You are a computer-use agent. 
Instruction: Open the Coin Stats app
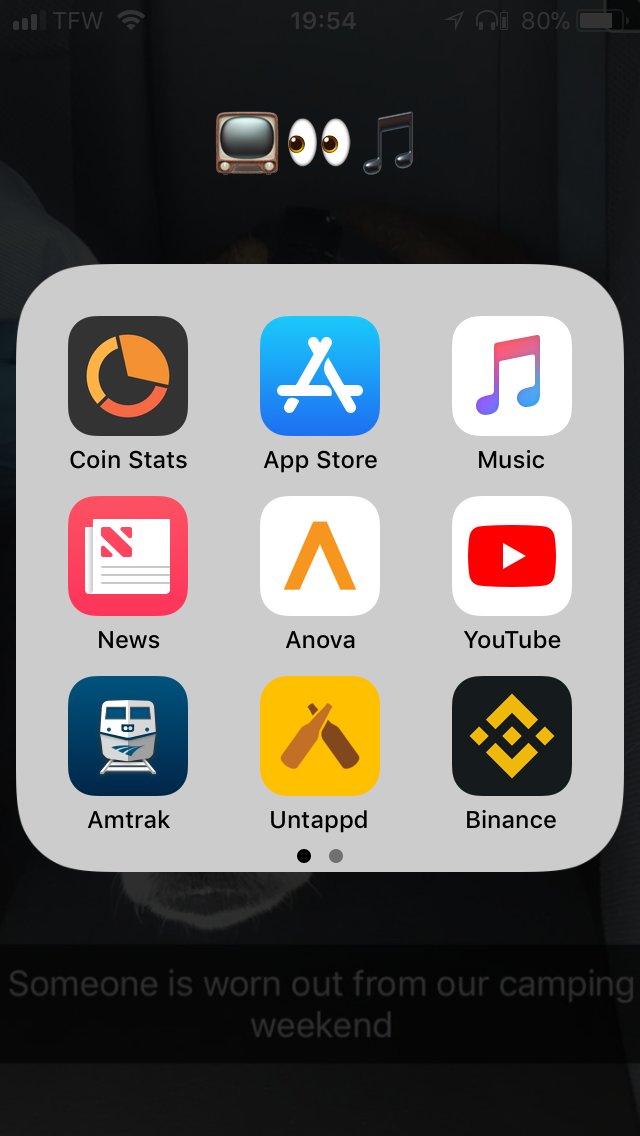point(128,375)
